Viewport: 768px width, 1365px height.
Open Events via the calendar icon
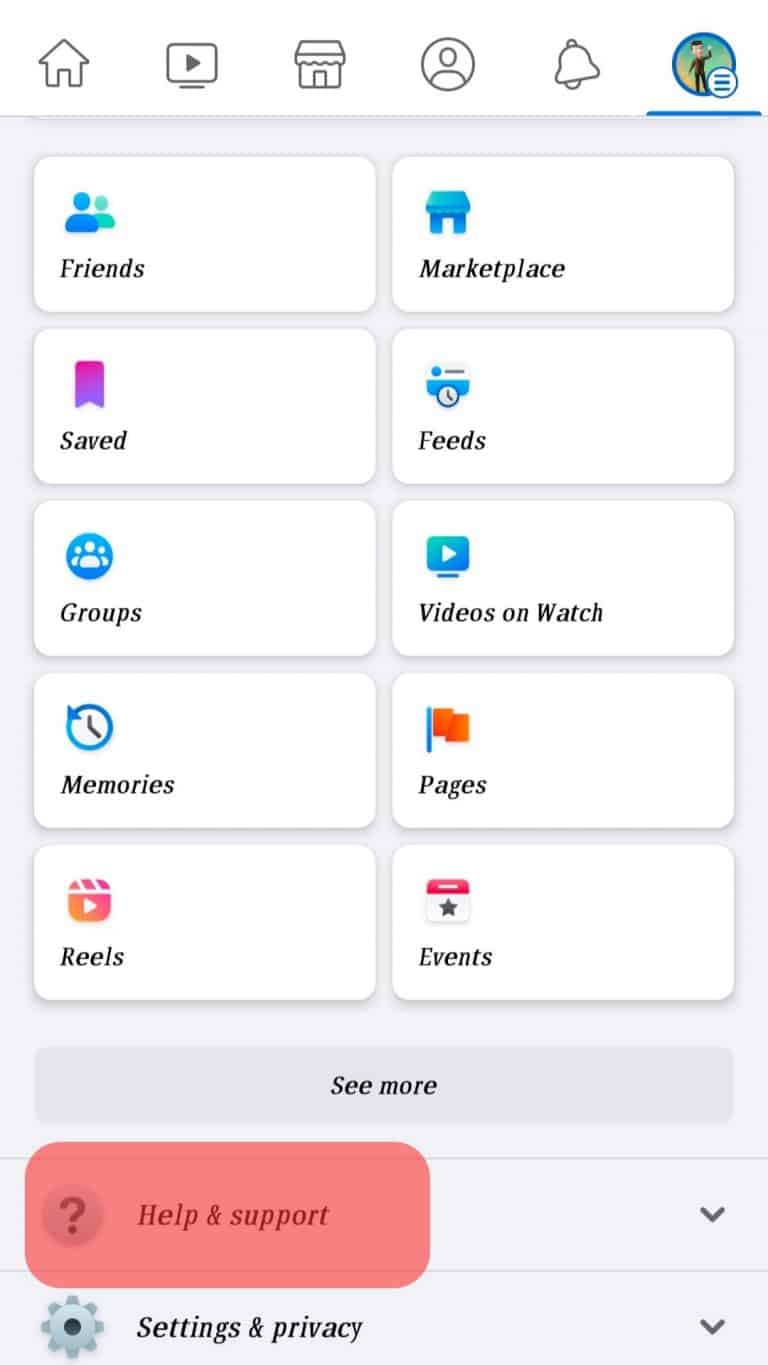pos(447,899)
